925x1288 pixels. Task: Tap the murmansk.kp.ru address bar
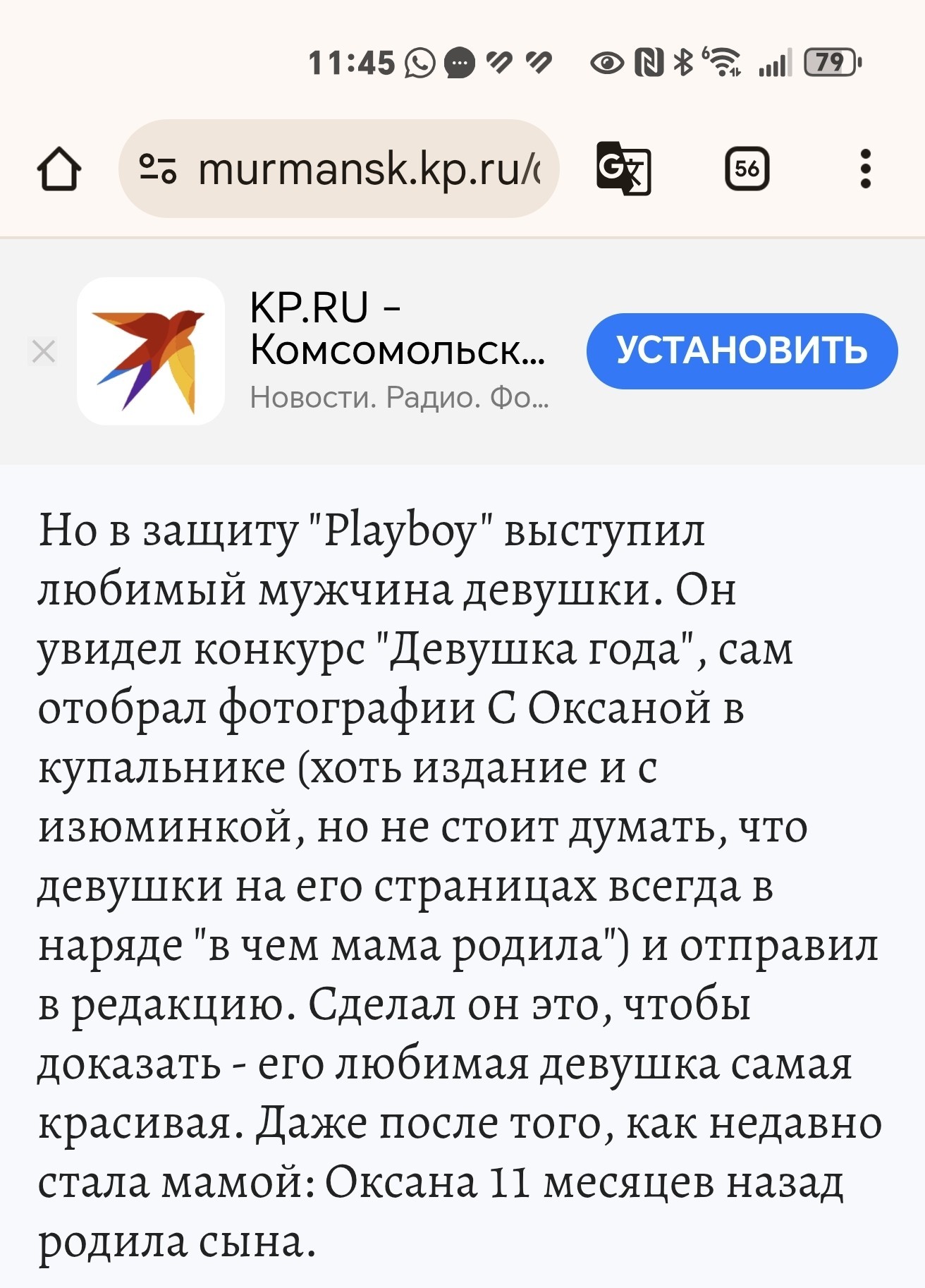(x=339, y=169)
